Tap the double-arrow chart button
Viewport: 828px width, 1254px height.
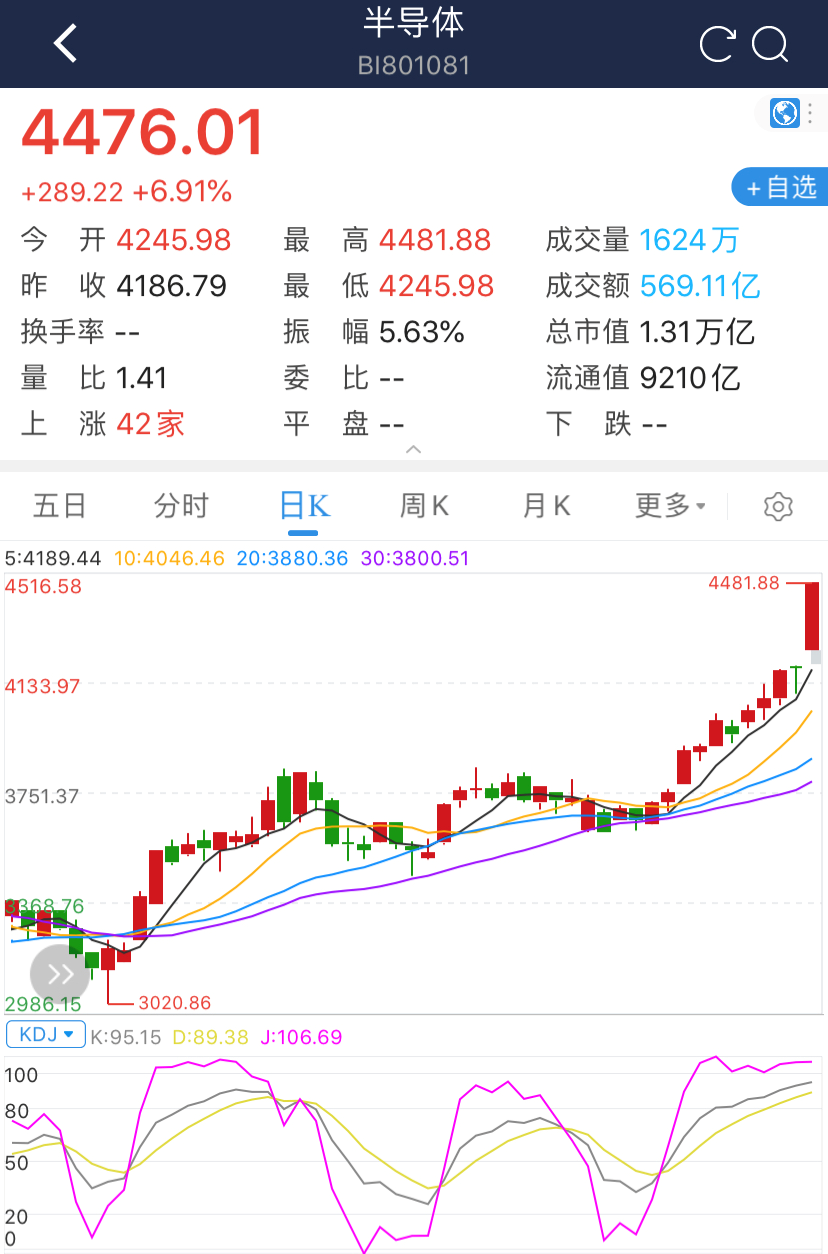pyautogui.click(x=60, y=974)
